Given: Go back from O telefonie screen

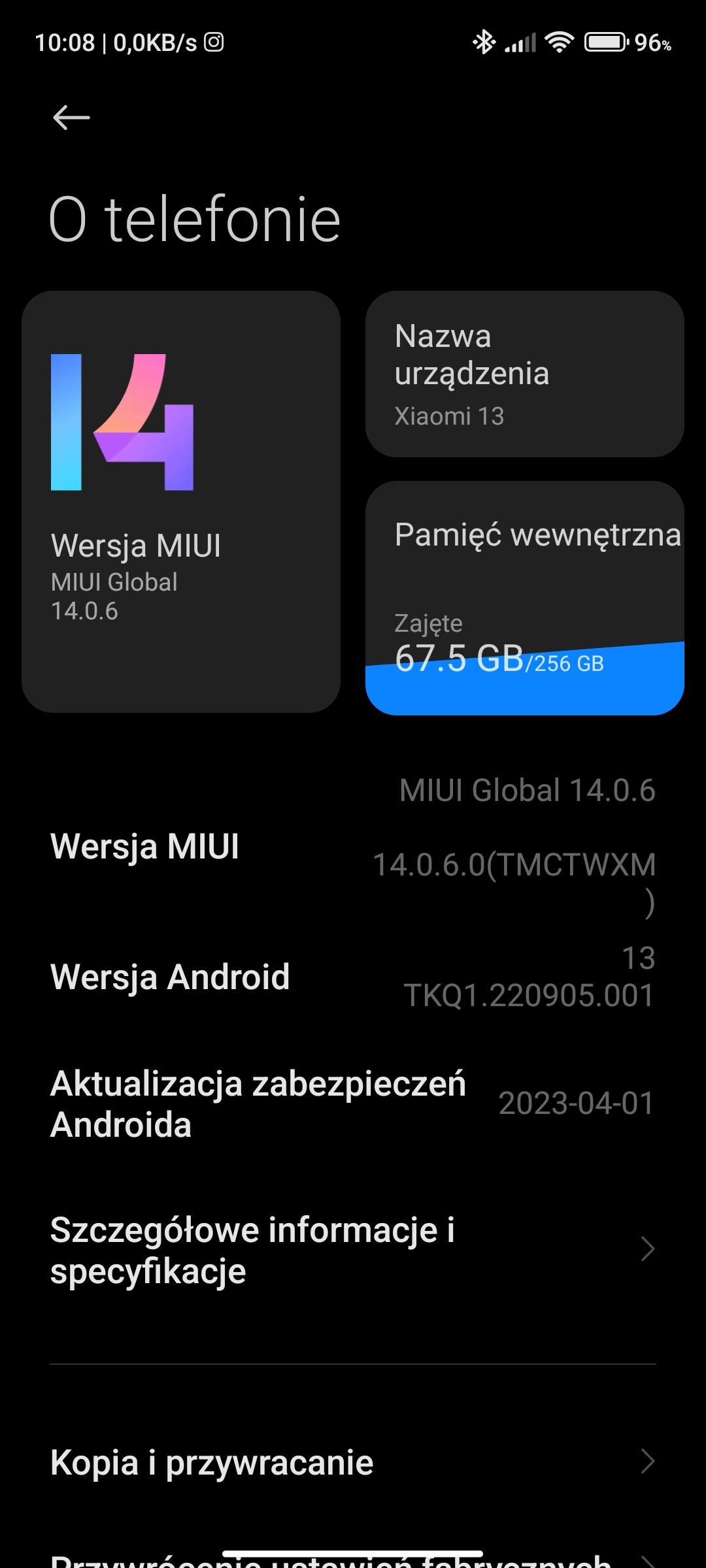Looking at the screenshot, I should [x=71, y=118].
